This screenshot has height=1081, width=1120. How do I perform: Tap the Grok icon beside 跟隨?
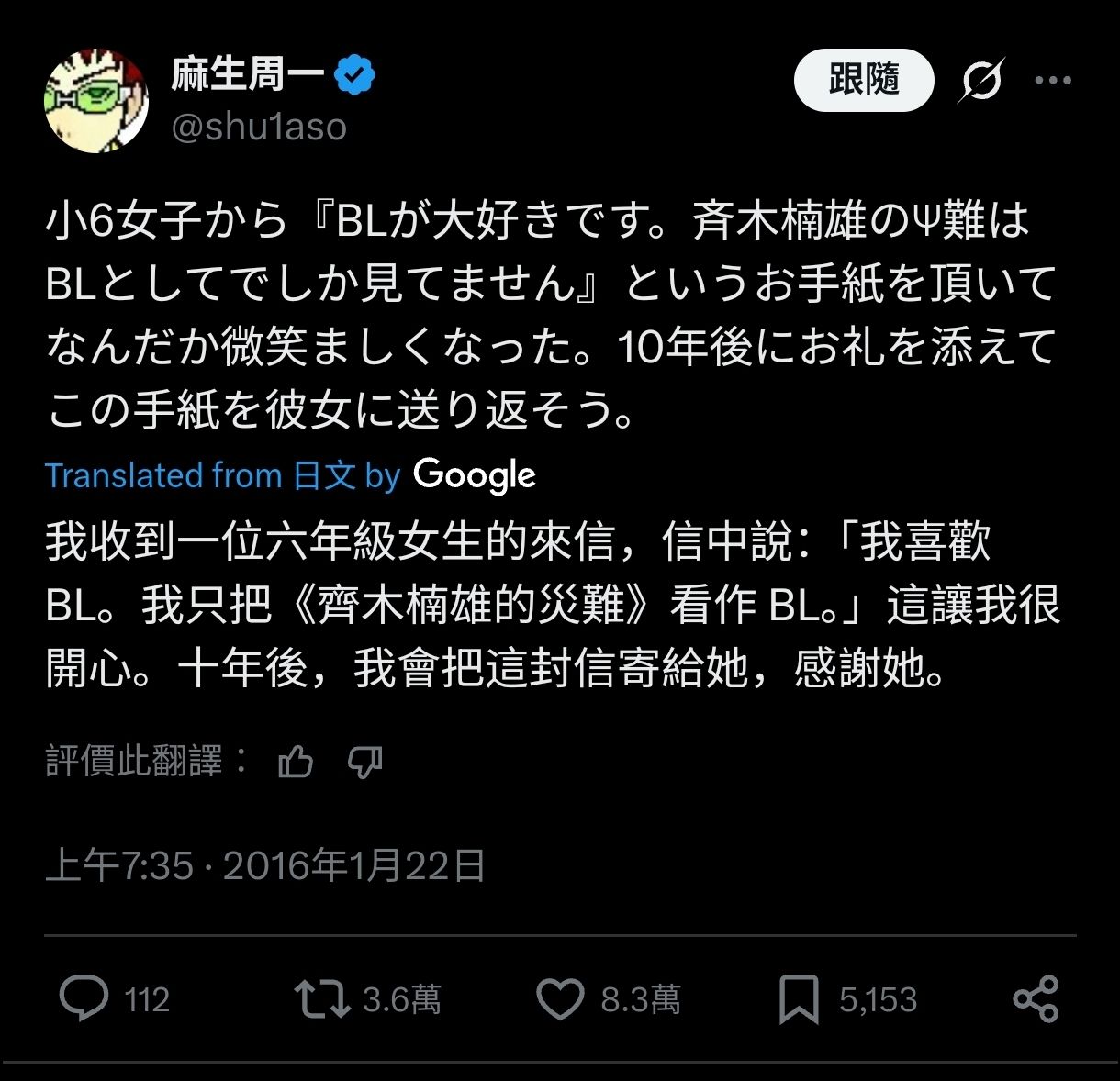coord(981,81)
